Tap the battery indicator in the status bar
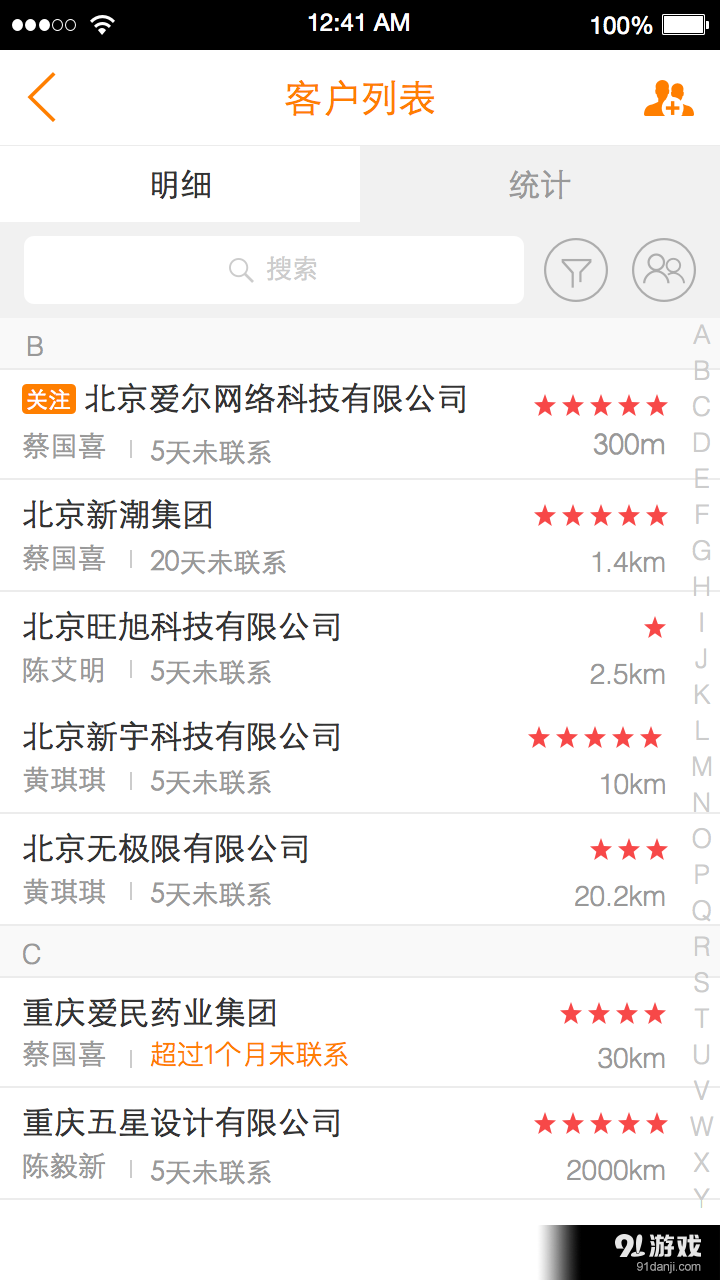 click(x=684, y=22)
